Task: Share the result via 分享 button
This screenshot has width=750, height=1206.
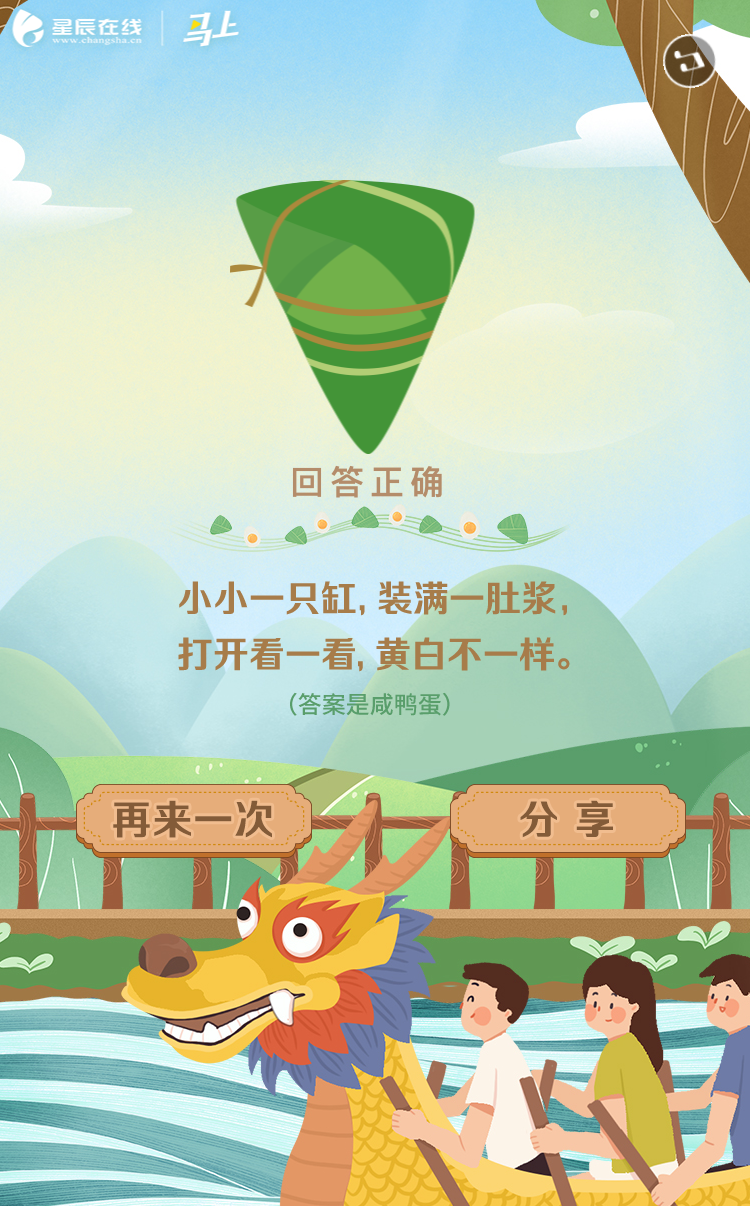Action: [567, 820]
